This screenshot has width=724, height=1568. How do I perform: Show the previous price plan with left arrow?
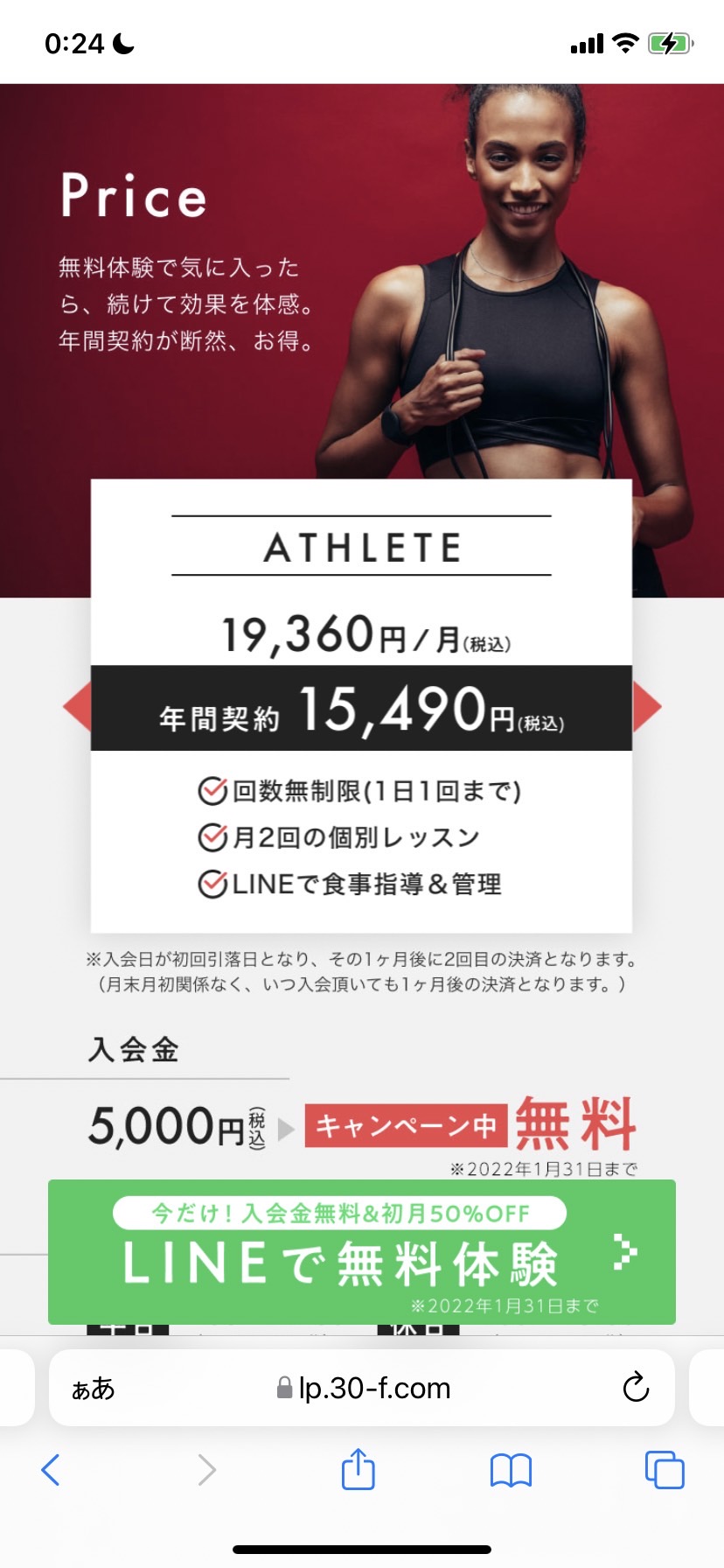point(77,707)
